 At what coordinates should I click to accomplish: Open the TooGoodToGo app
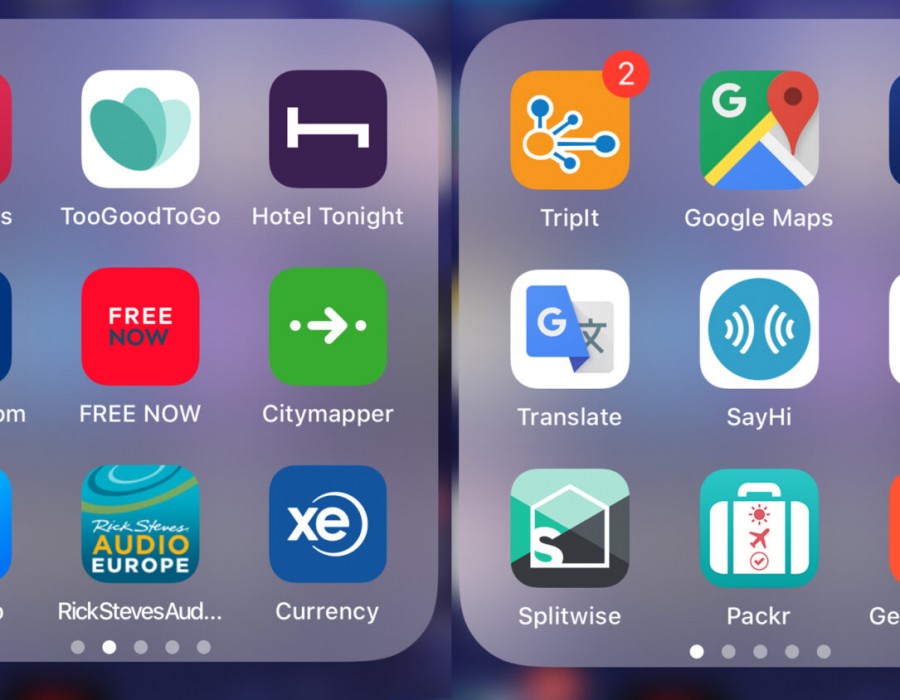[x=140, y=130]
